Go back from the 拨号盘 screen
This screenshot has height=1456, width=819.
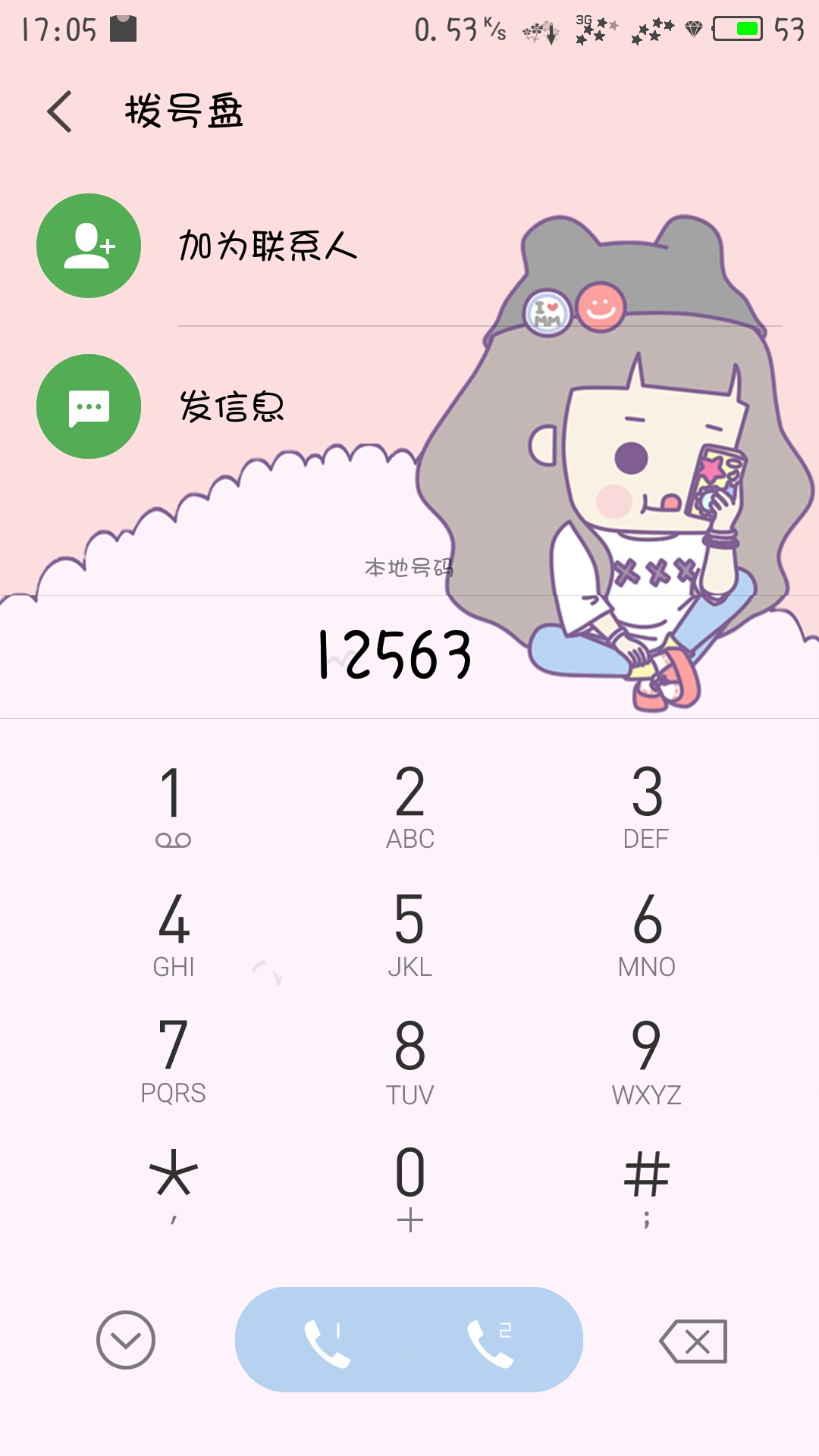click(60, 112)
